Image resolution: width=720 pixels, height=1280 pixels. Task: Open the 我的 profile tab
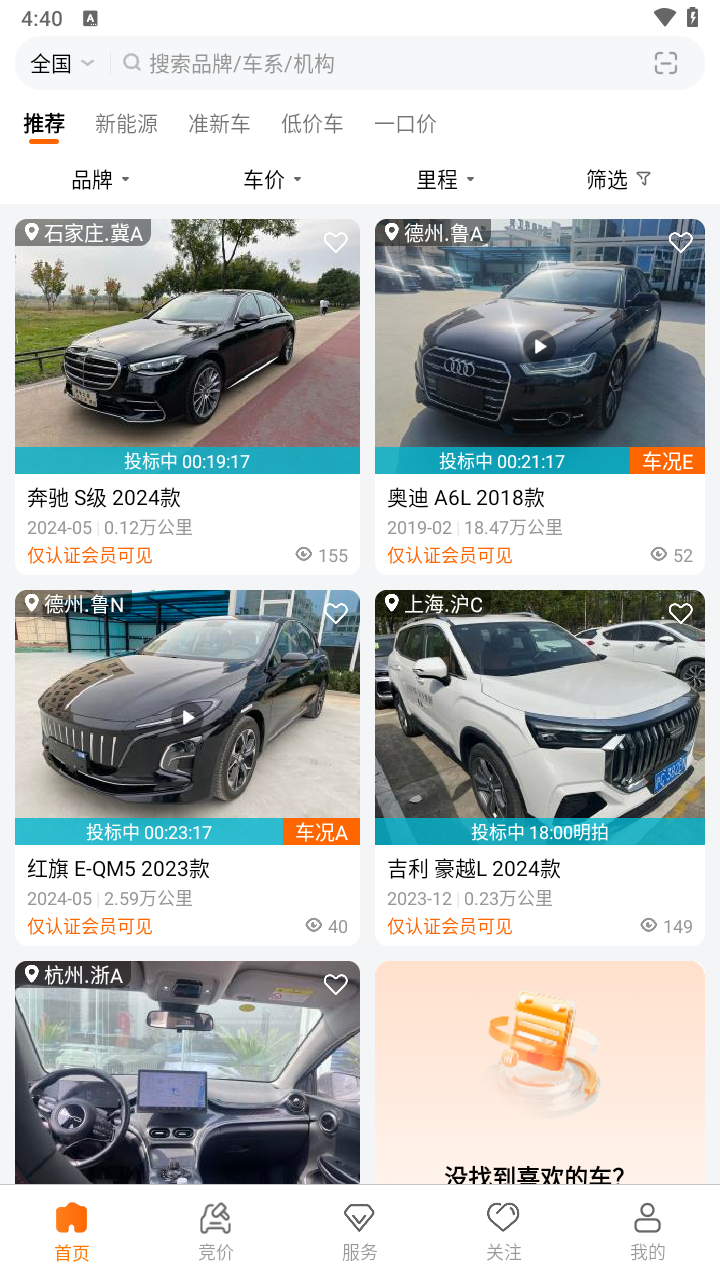point(648,1232)
